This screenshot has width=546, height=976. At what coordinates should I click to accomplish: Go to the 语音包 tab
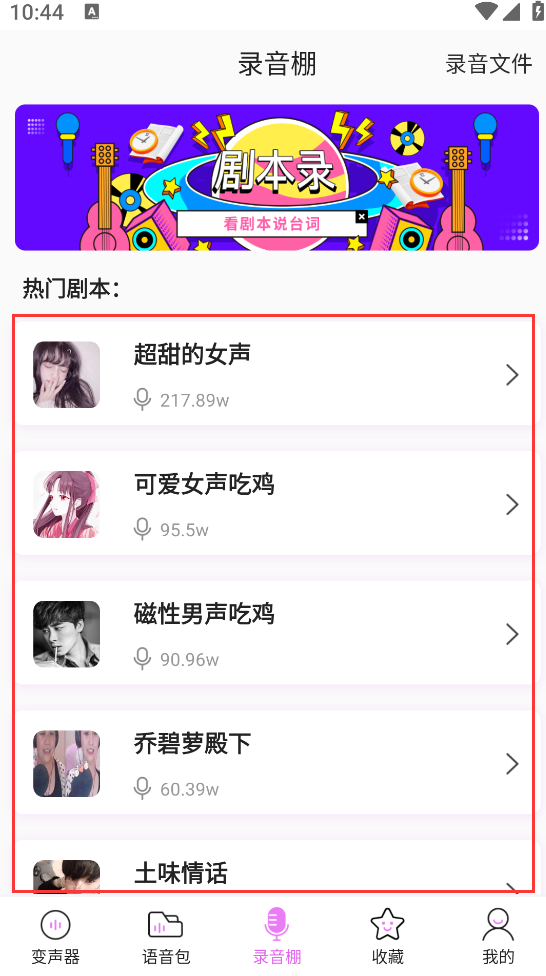pyautogui.click(x=166, y=936)
